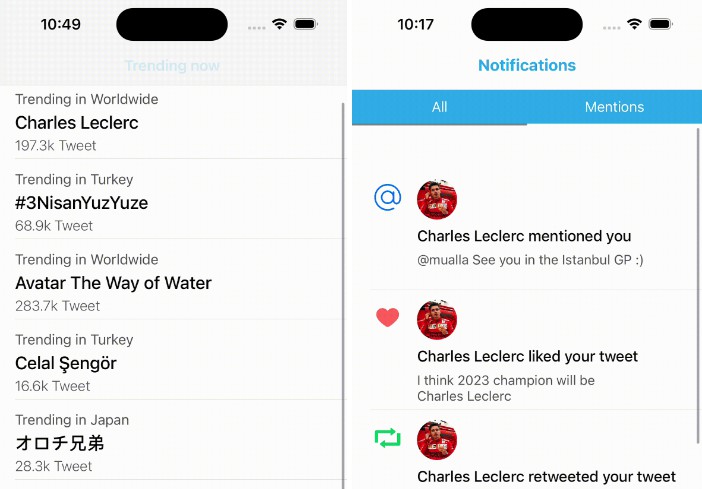Open the Charles Leclerc trending topic
Viewport: 702px width, 489px height.
77,123
